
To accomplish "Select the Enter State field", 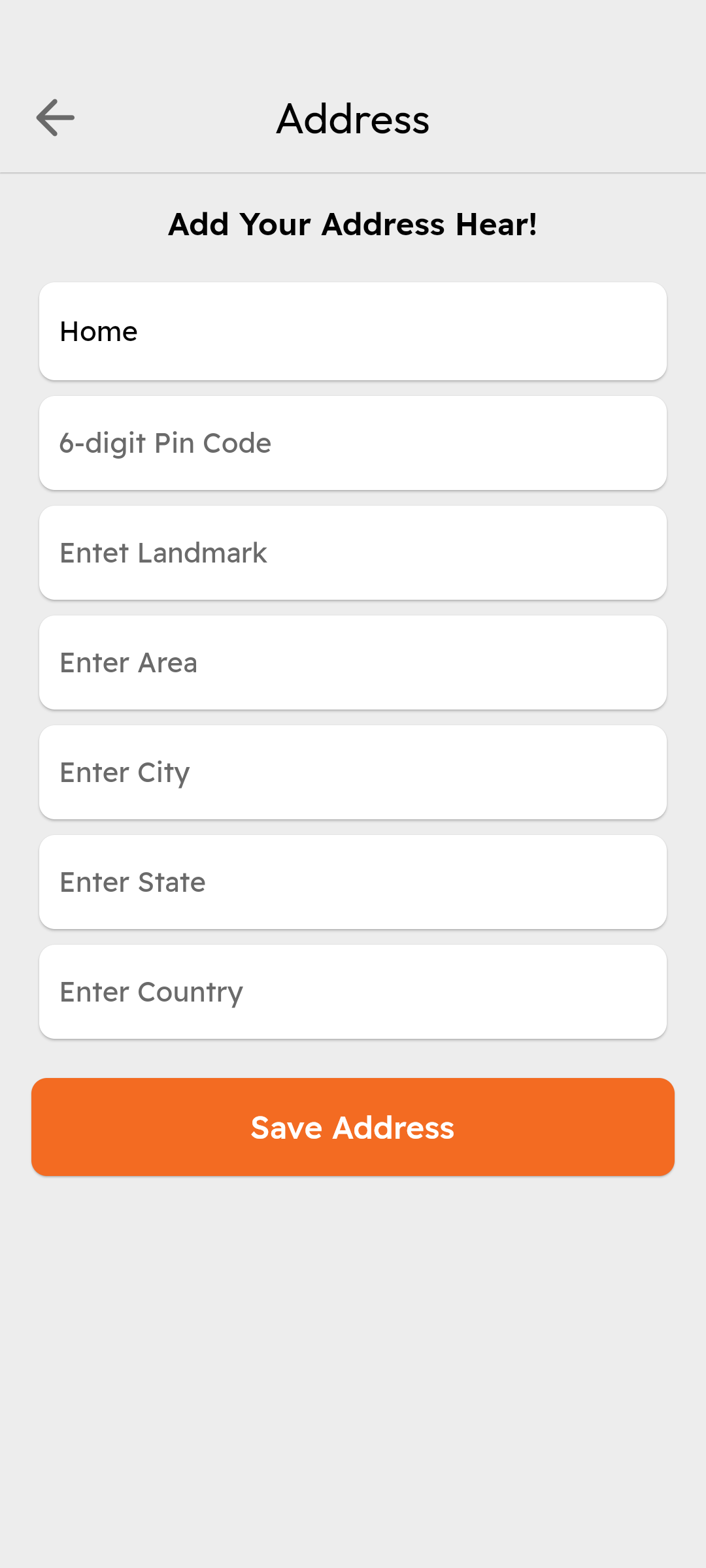I will coord(353,882).
